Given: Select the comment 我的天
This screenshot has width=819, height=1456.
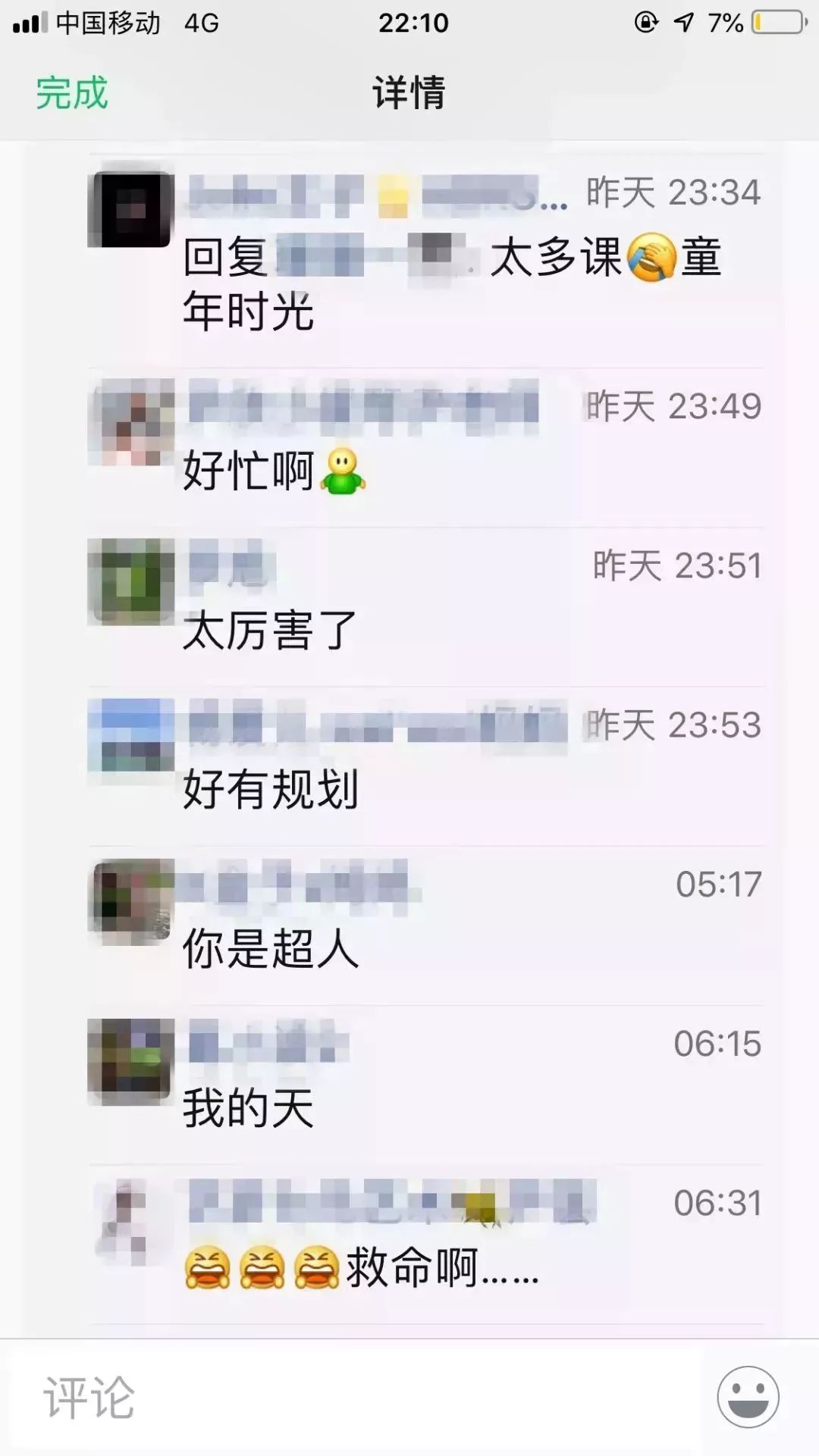Looking at the screenshot, I should coord(248,1107).
